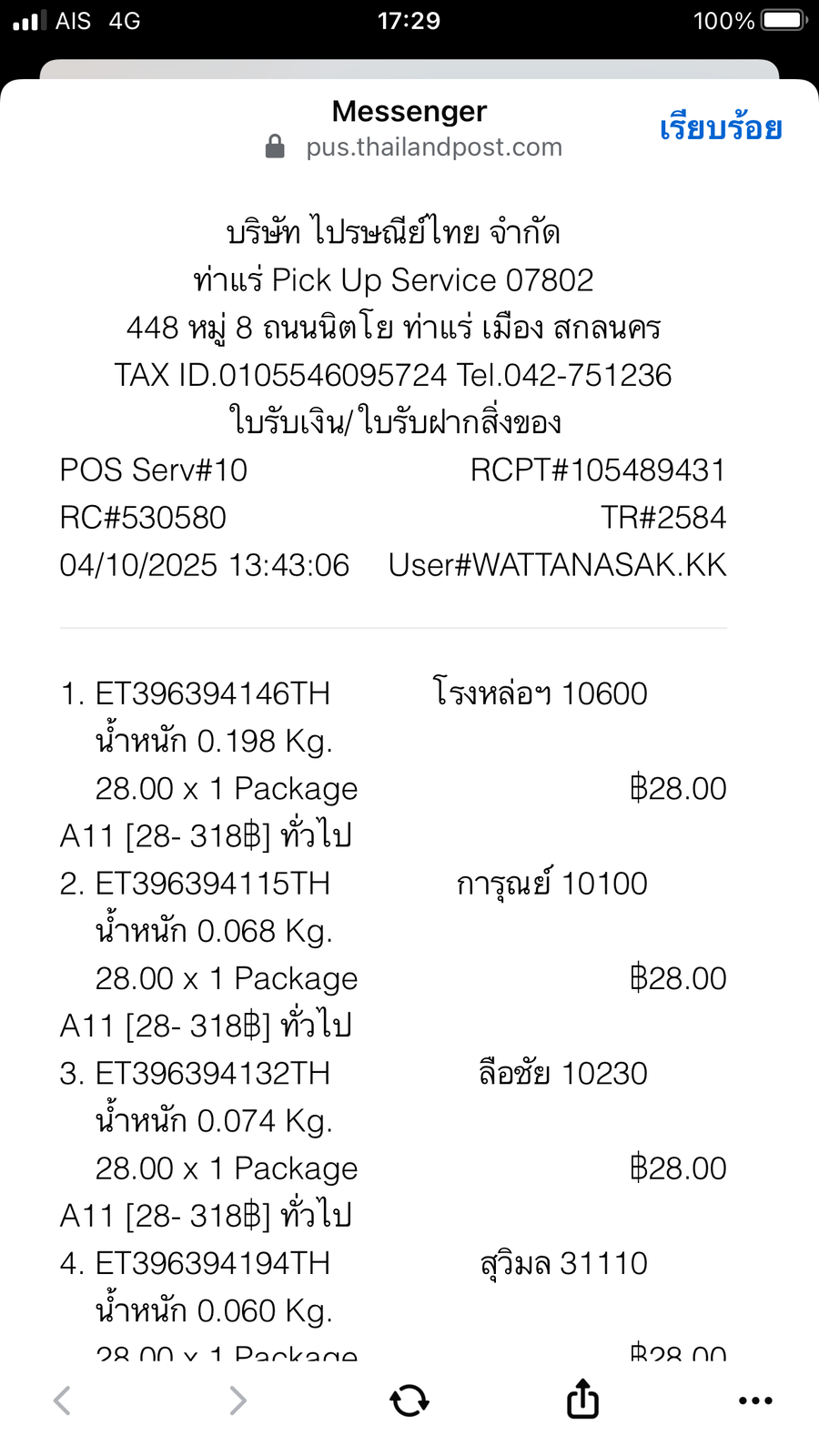Screen dimensions: 819x1456
Task: Tap เรียบร้อย to close the browser
Action: 720,128
